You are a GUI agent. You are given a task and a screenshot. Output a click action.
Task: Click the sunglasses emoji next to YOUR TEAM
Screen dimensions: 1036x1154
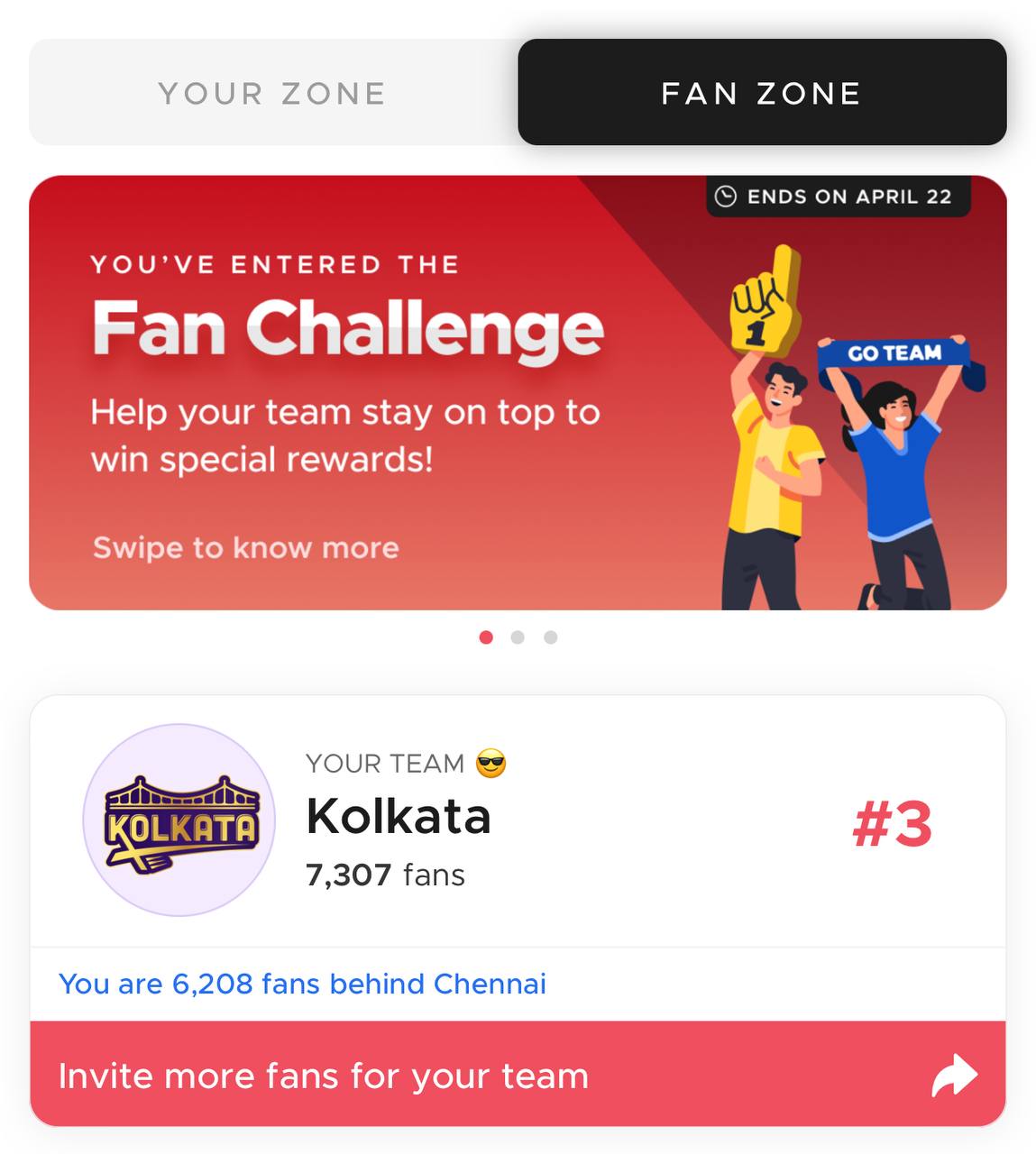pyautogui.click(x=490, y=763)
